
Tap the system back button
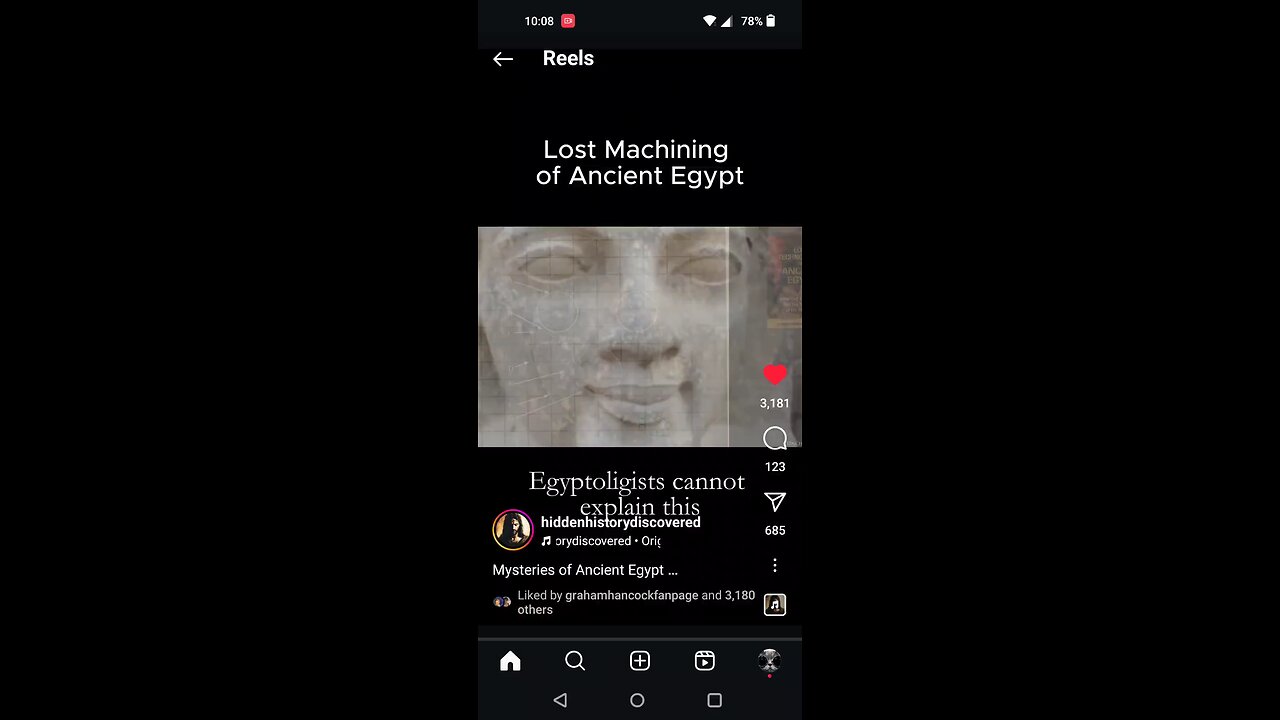(560, 700)
